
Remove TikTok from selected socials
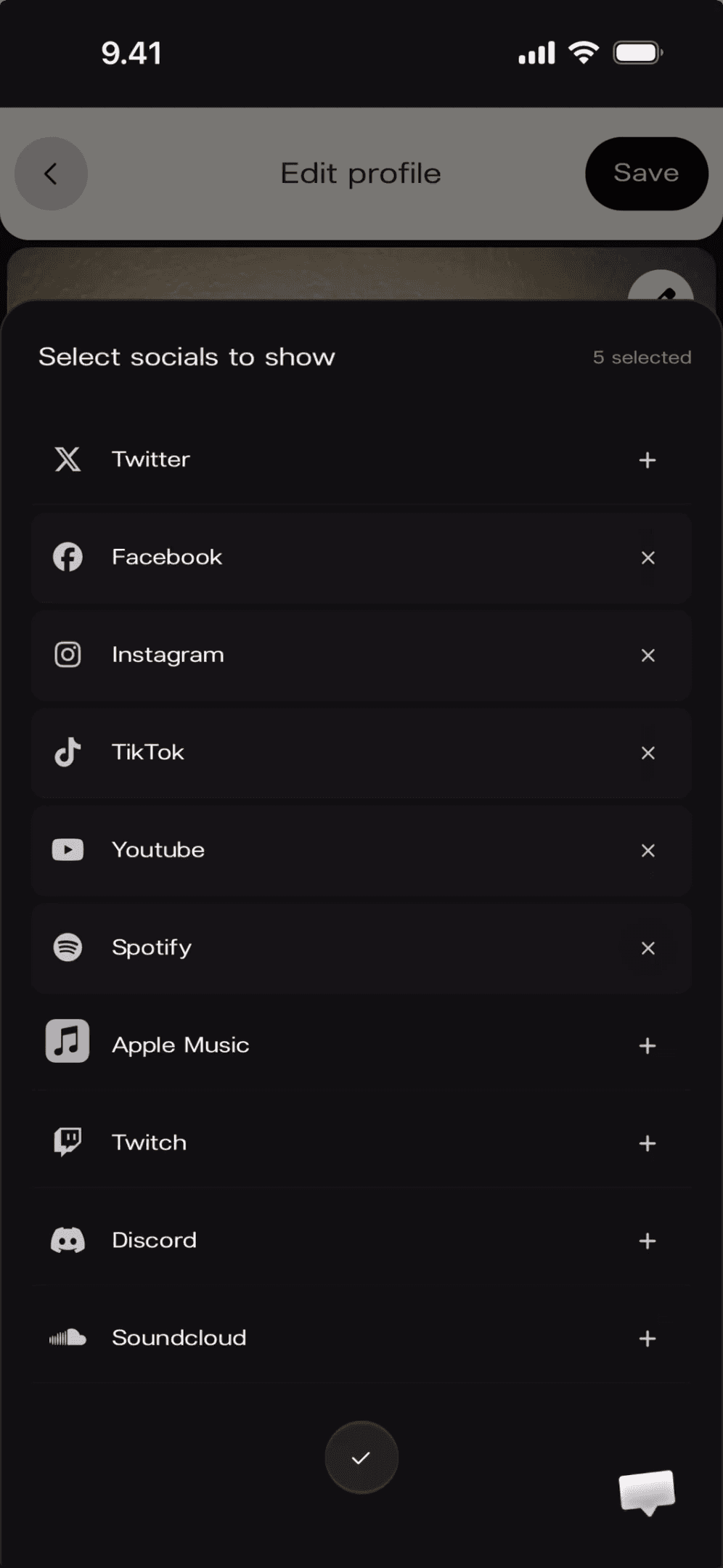pos(648,753)
